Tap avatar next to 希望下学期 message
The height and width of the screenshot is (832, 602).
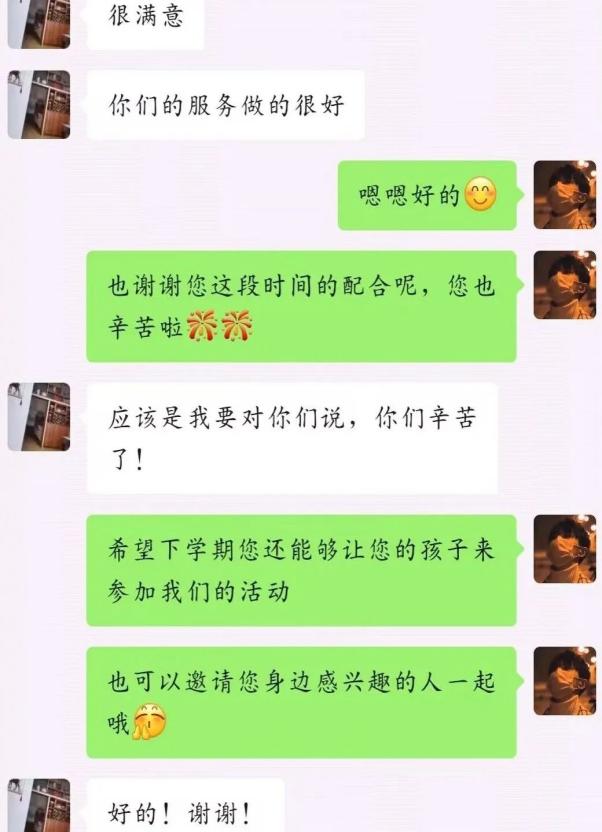pos(564,549)
